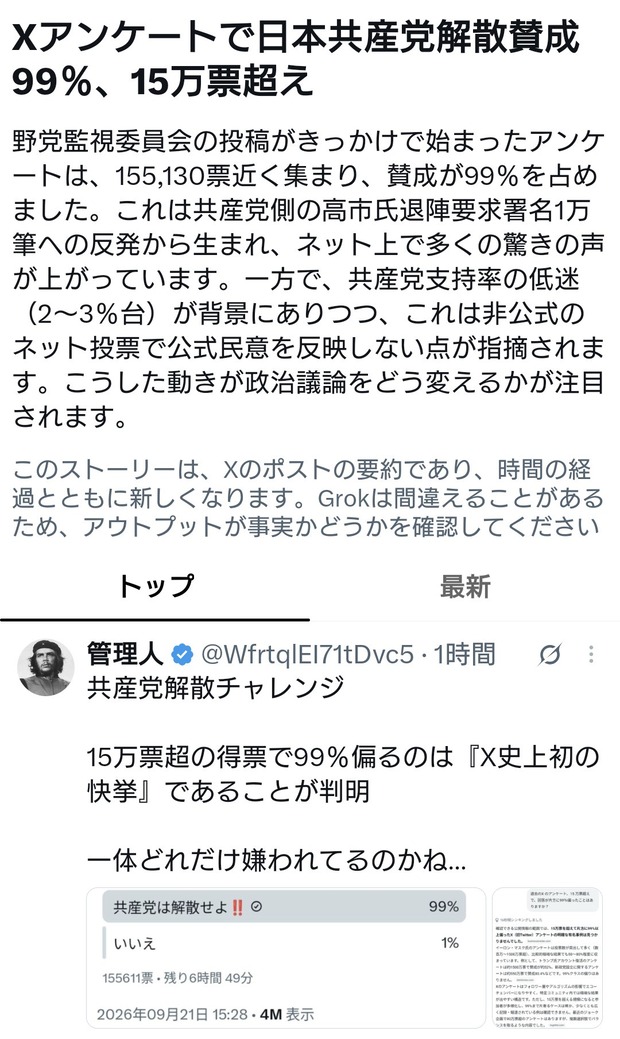Open the overflow menu on 管理人's post
This screenshot has height=1039, width=620.
[591, 655]
